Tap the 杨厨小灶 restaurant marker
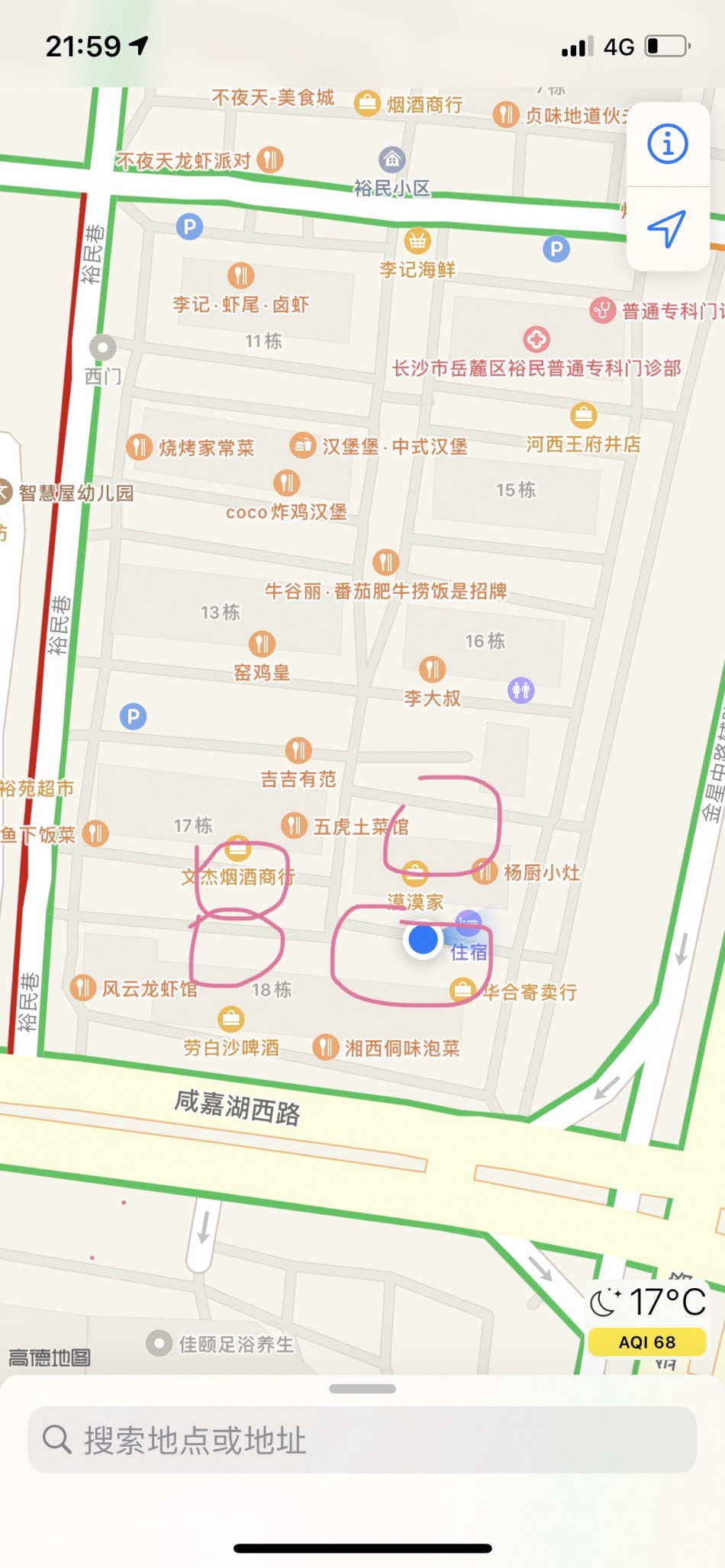This screenshot has width=725, height=1568. pos(485,871)
